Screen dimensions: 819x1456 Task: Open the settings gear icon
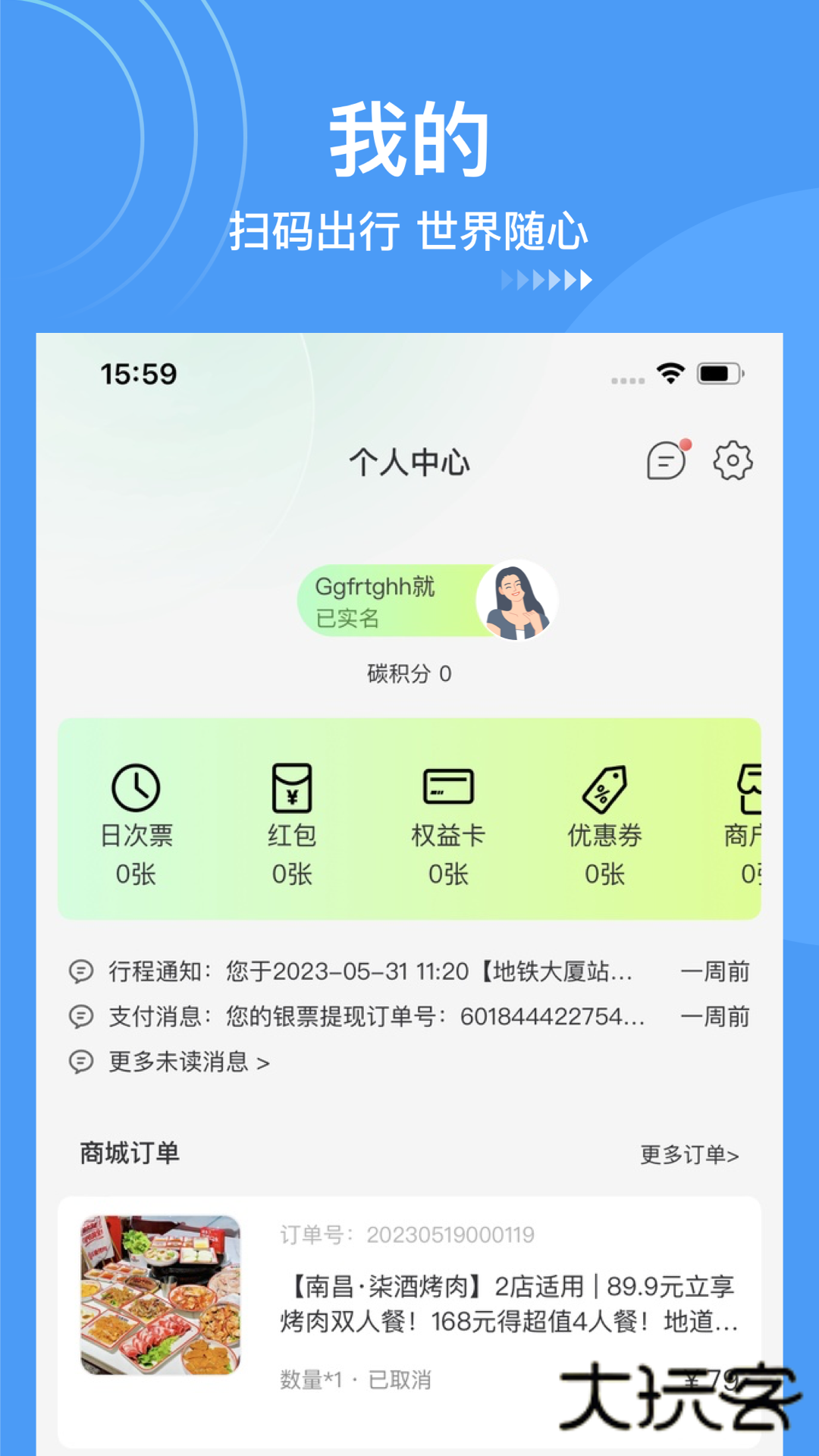tap(731, 461)
